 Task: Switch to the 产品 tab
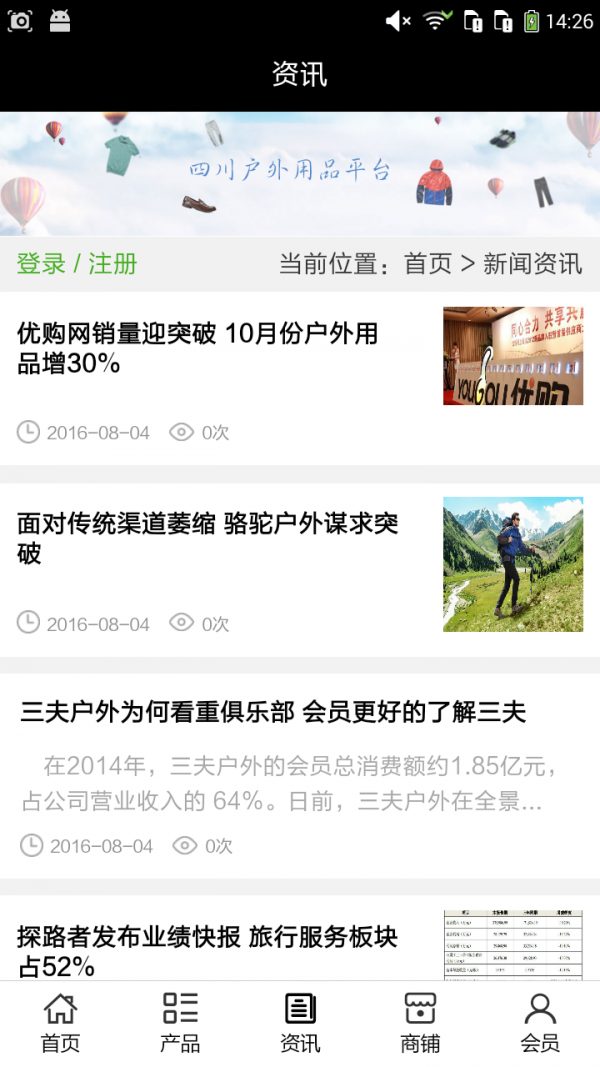tap(180, 1023)
